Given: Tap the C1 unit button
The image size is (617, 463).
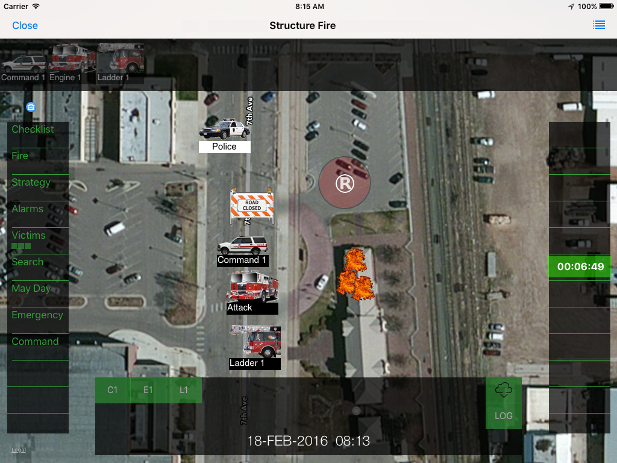Looking at the screenshot, I should 113,391.
